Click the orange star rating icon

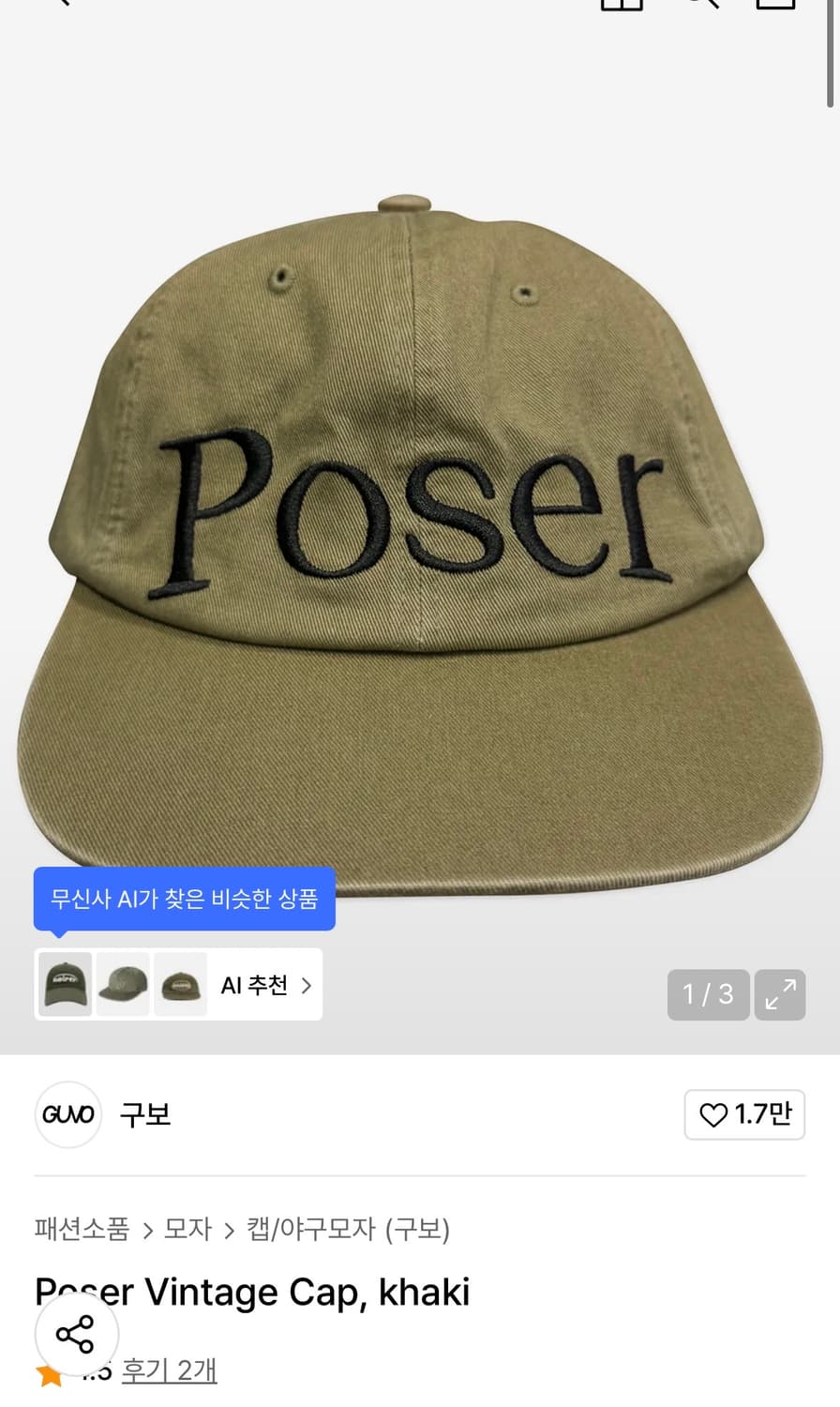(x=47, y=1371)
